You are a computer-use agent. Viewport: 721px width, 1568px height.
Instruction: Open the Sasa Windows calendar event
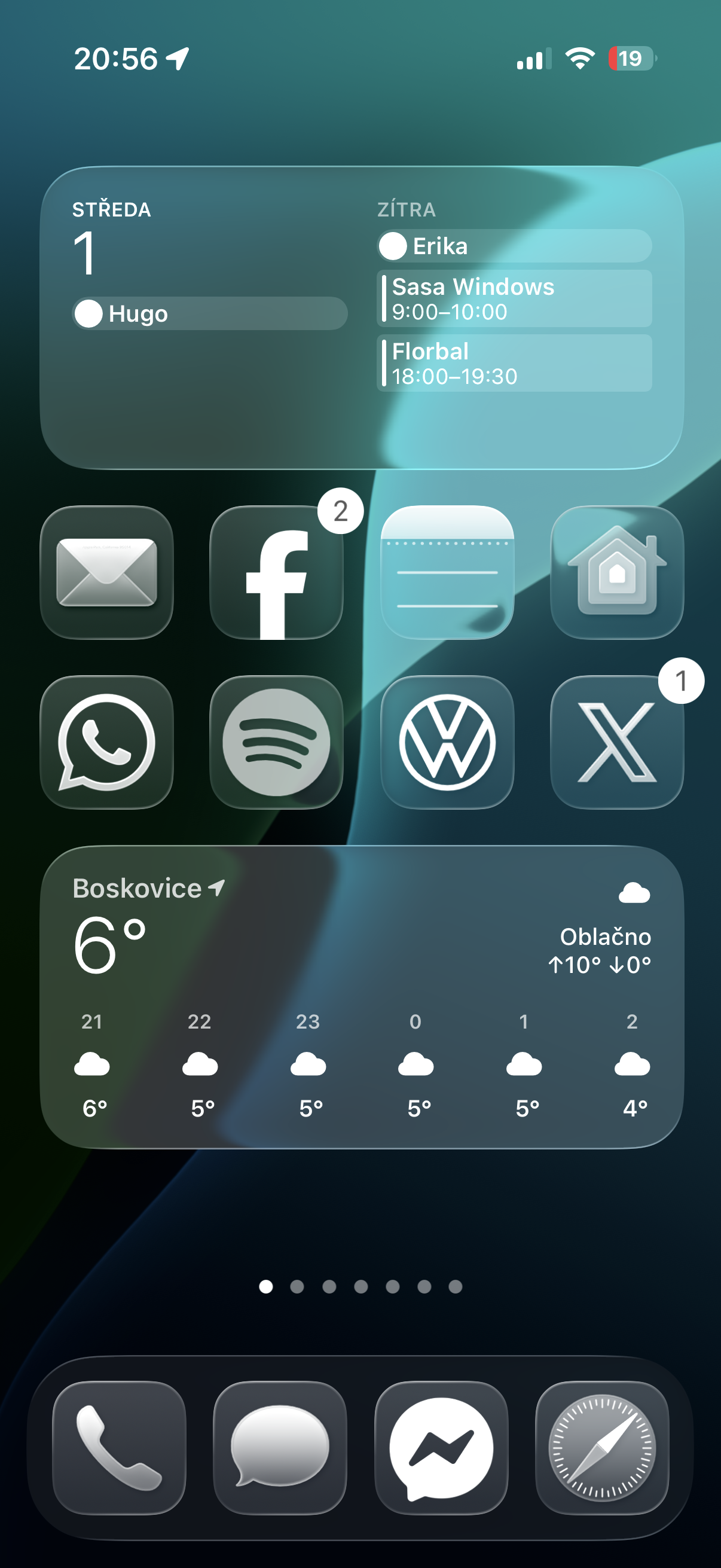(514, 299)
